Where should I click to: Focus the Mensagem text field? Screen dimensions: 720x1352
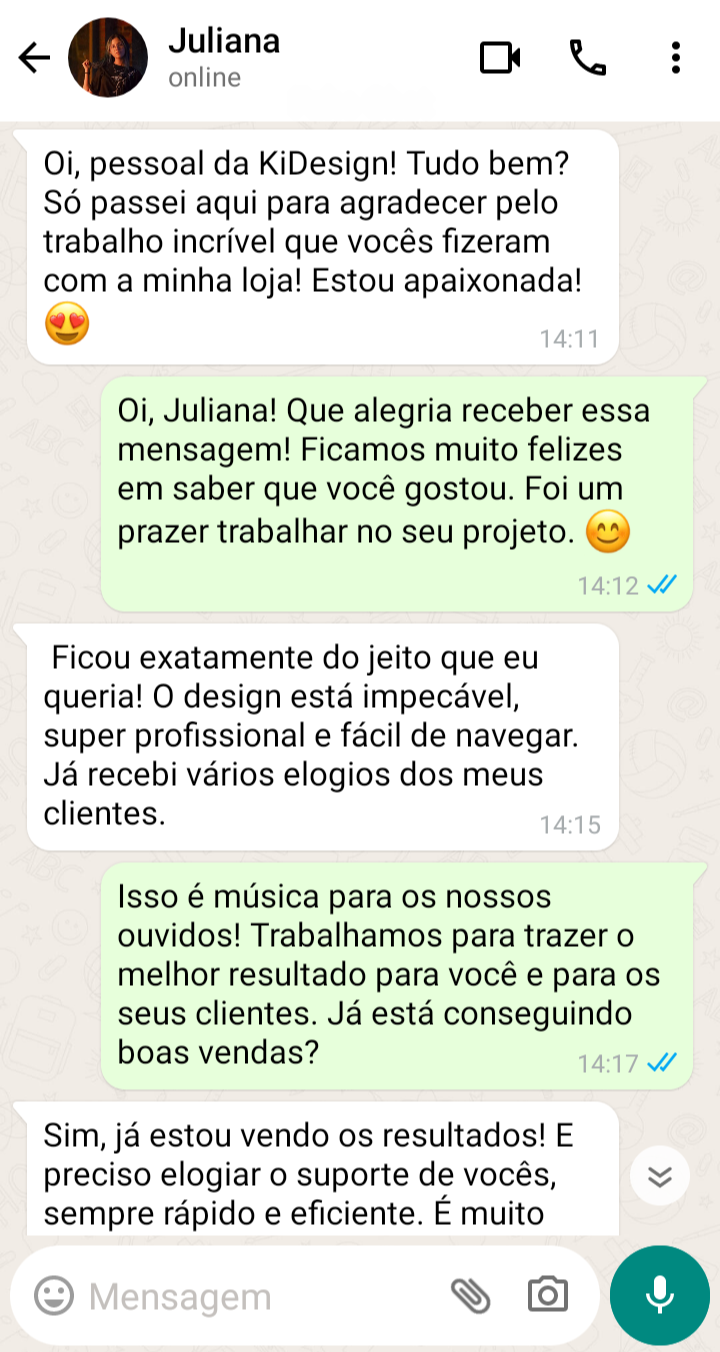[x=250, y=1297]
